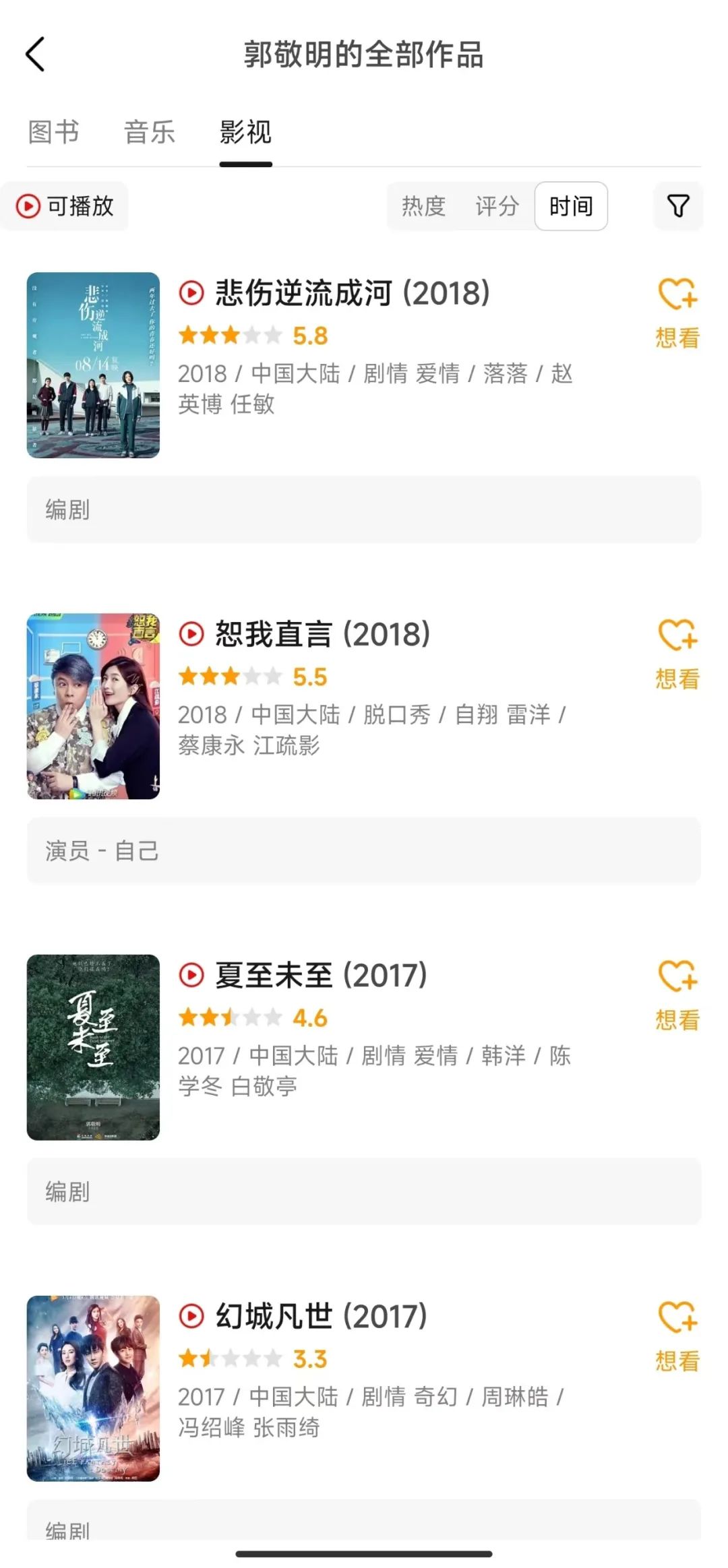Viewport: 728px width, 1568px height.
Task: Open the filter funnel options
Action: click(x=678, y=206)
